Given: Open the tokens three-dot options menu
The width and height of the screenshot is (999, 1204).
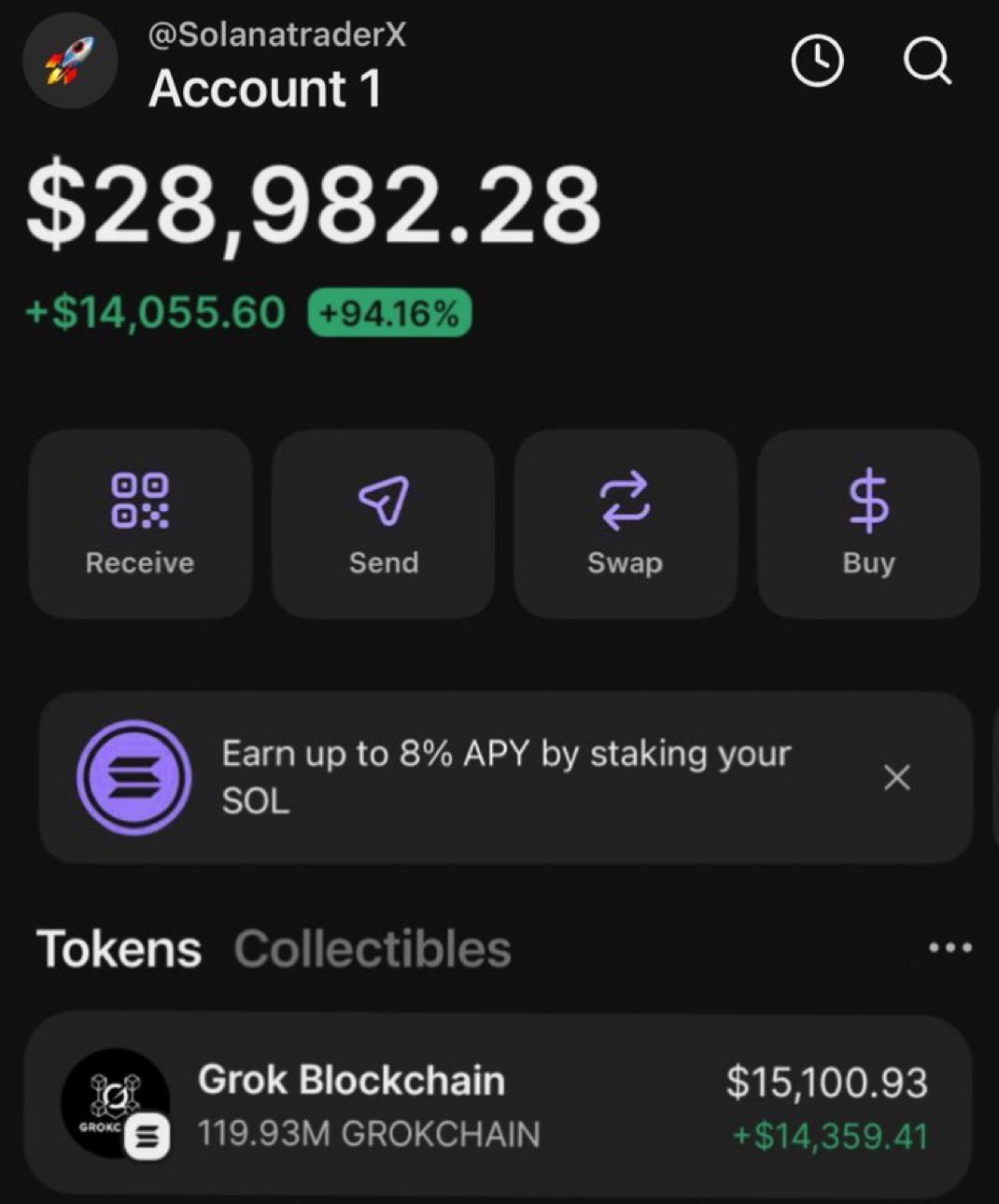Looking at the screenshot, I should tap(950, 948).
